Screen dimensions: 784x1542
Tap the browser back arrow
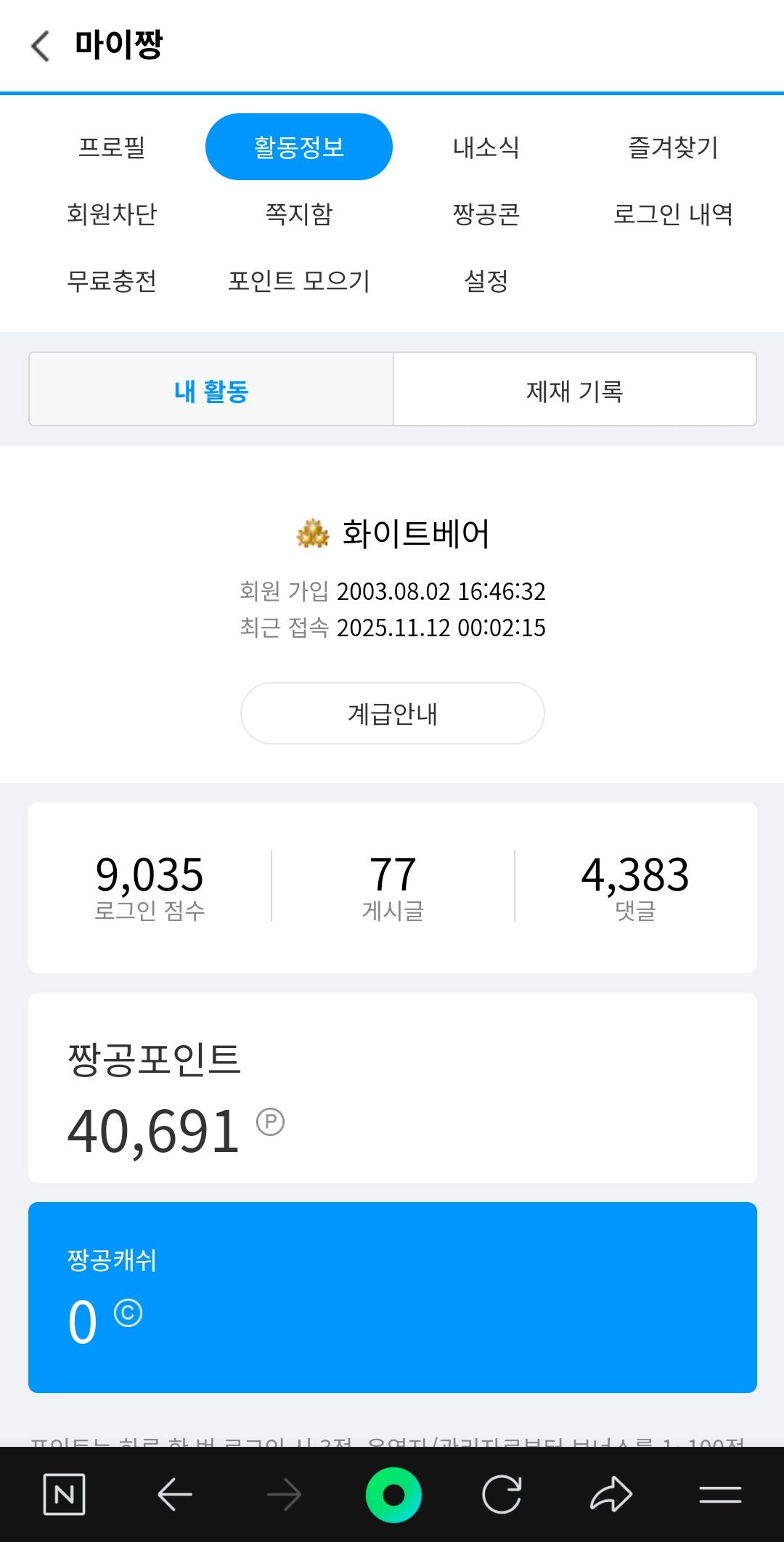tap(174, 1494)
